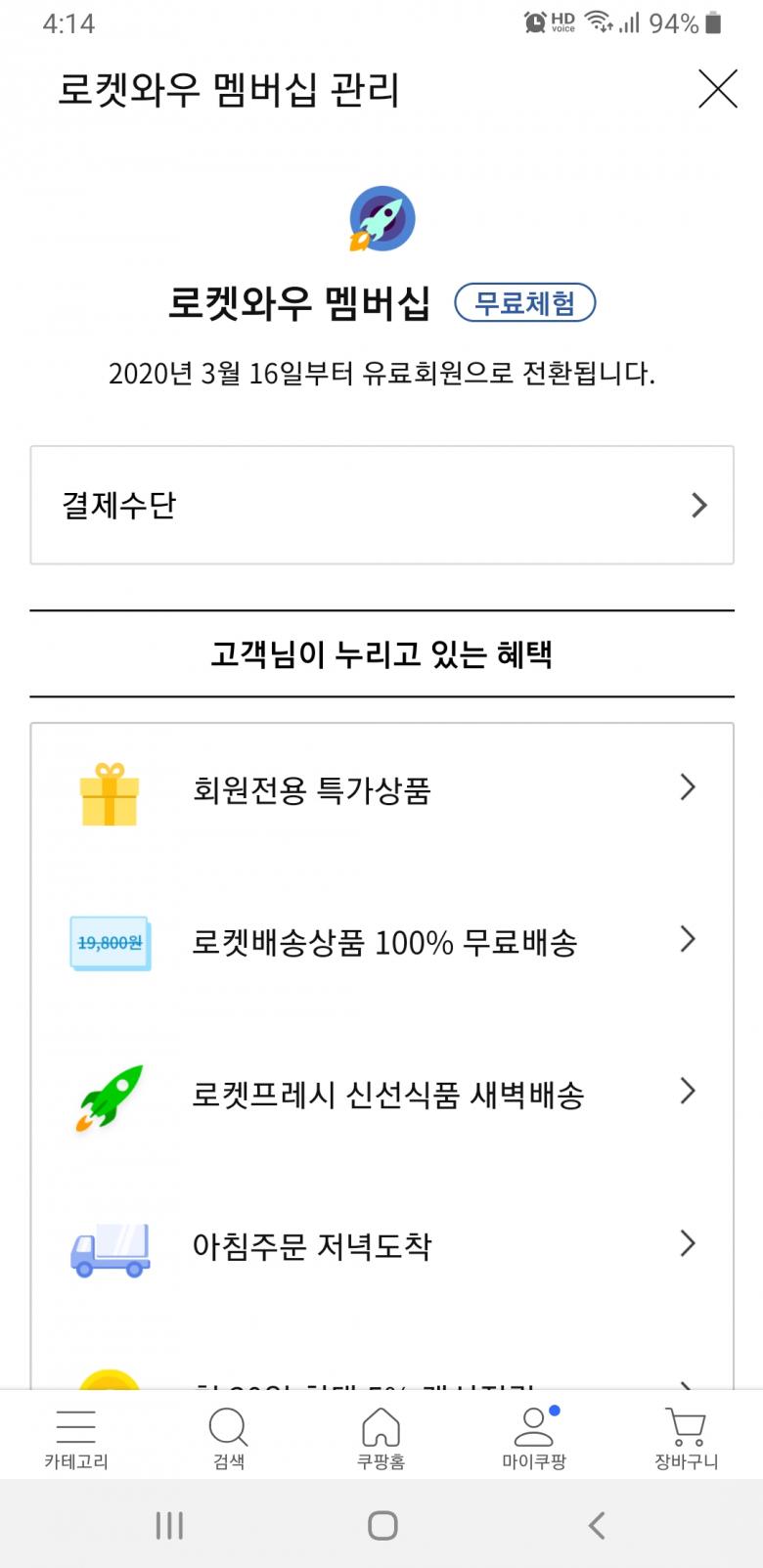Viewport: 763px width, 1568px height.
Task: Open the 결제수단 payment method row
Action: (381, 505)
